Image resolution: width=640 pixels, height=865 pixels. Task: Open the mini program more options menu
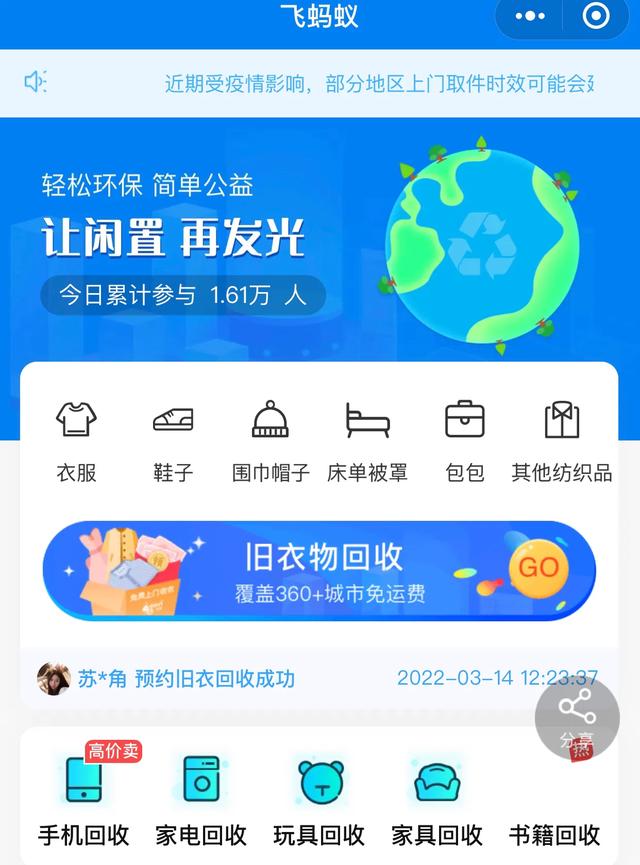coord(530,17)
